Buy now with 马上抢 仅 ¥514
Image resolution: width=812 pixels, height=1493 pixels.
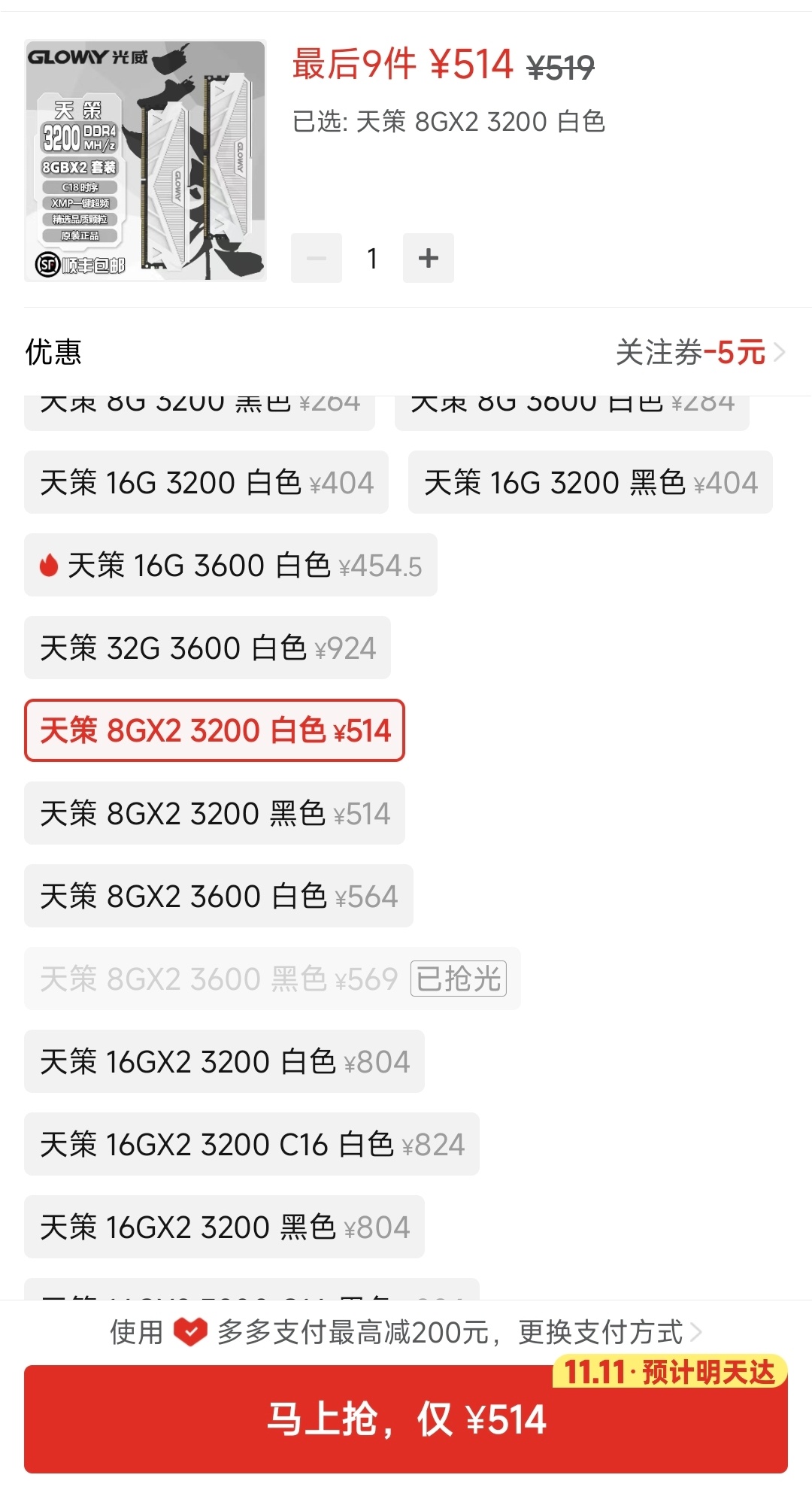click(x=406, y=1419)
